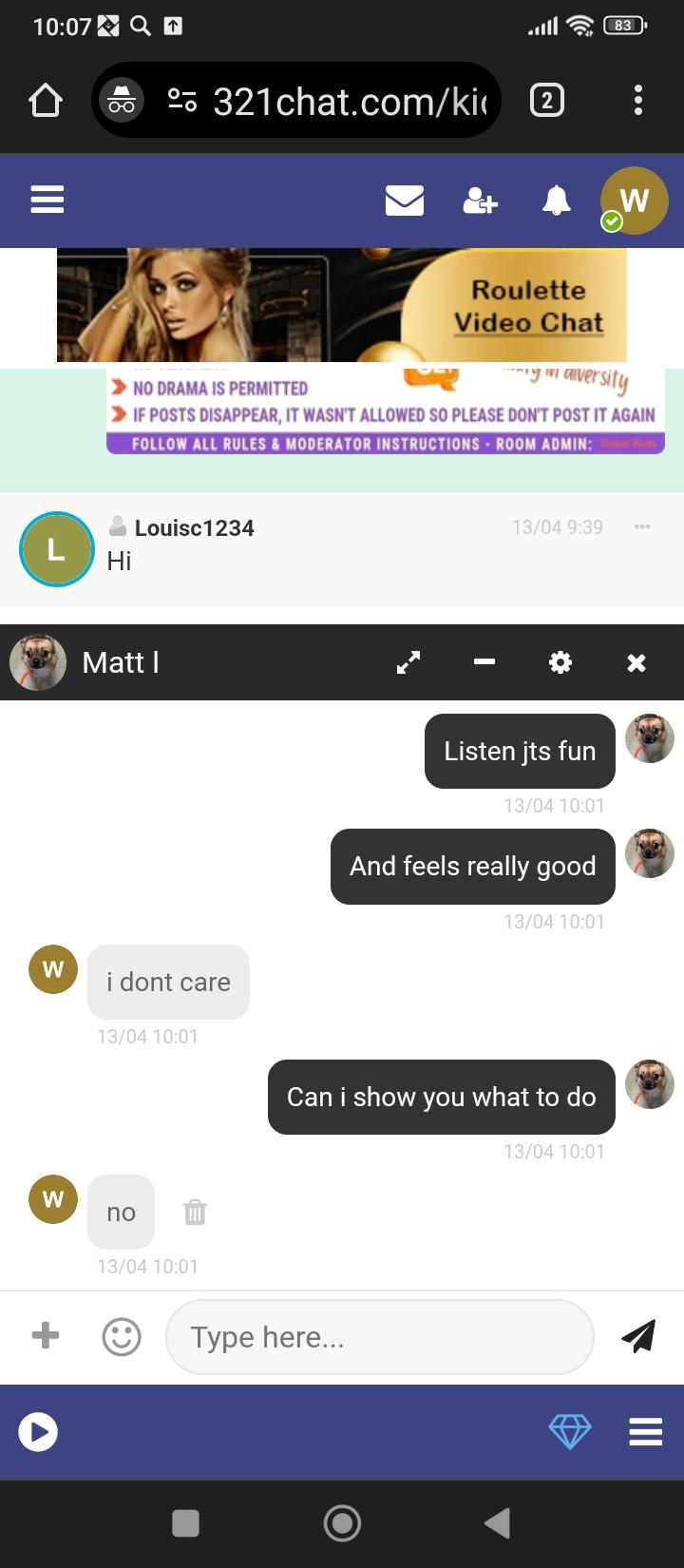This screenshot has height=1568, width=684.
Task: Open the Roulette Video Chat banner
Action: 342,305
